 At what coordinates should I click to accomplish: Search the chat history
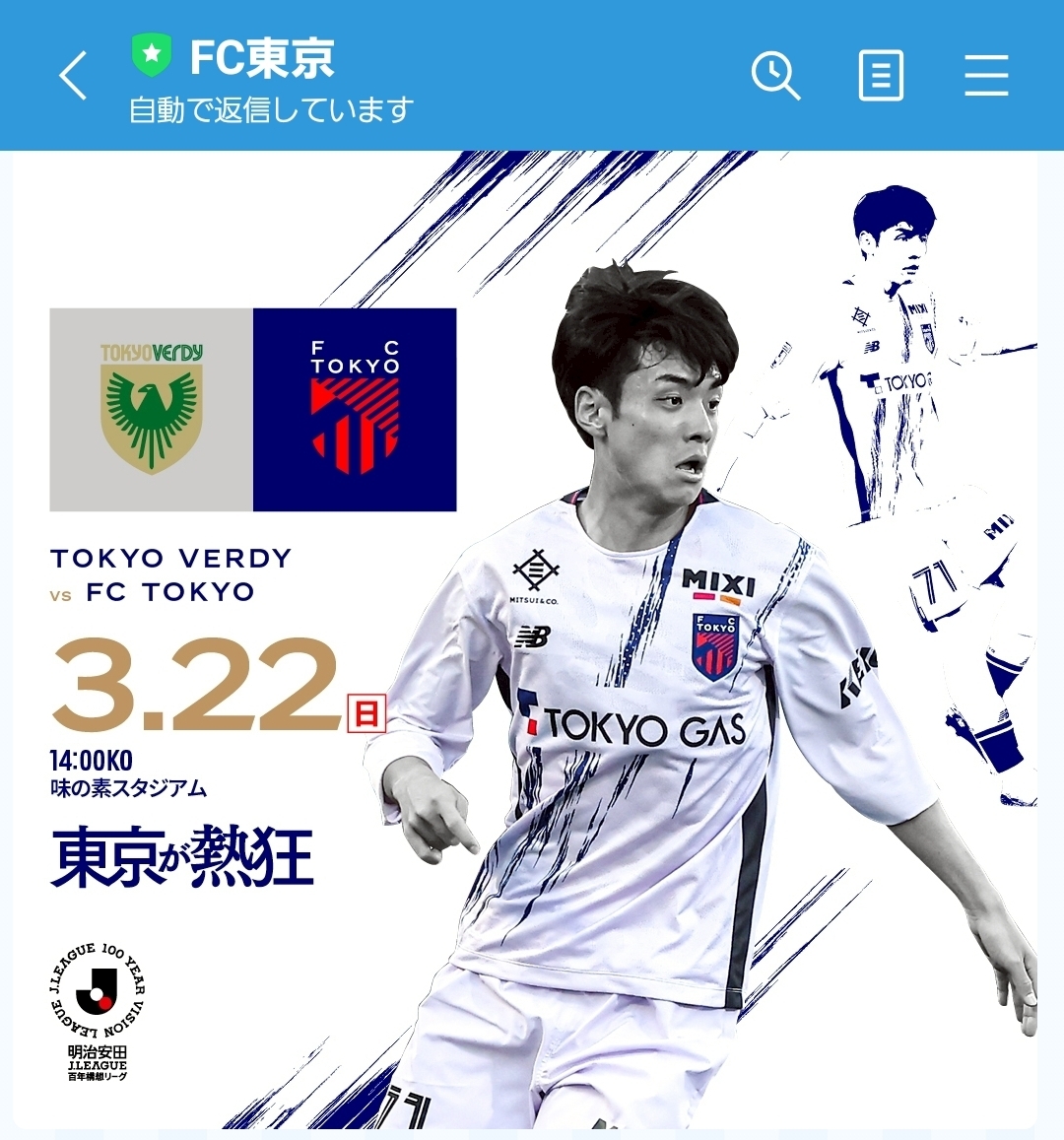tap(775, 76)
